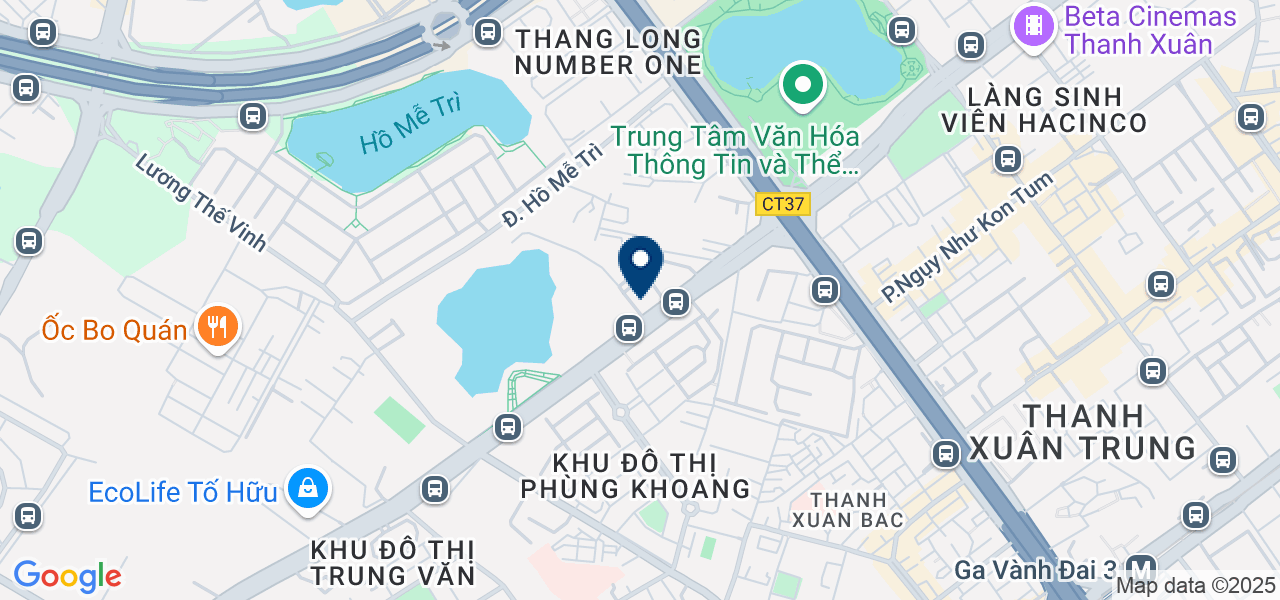
Task: Open the Google logo link
Action: tap(67, 576)
